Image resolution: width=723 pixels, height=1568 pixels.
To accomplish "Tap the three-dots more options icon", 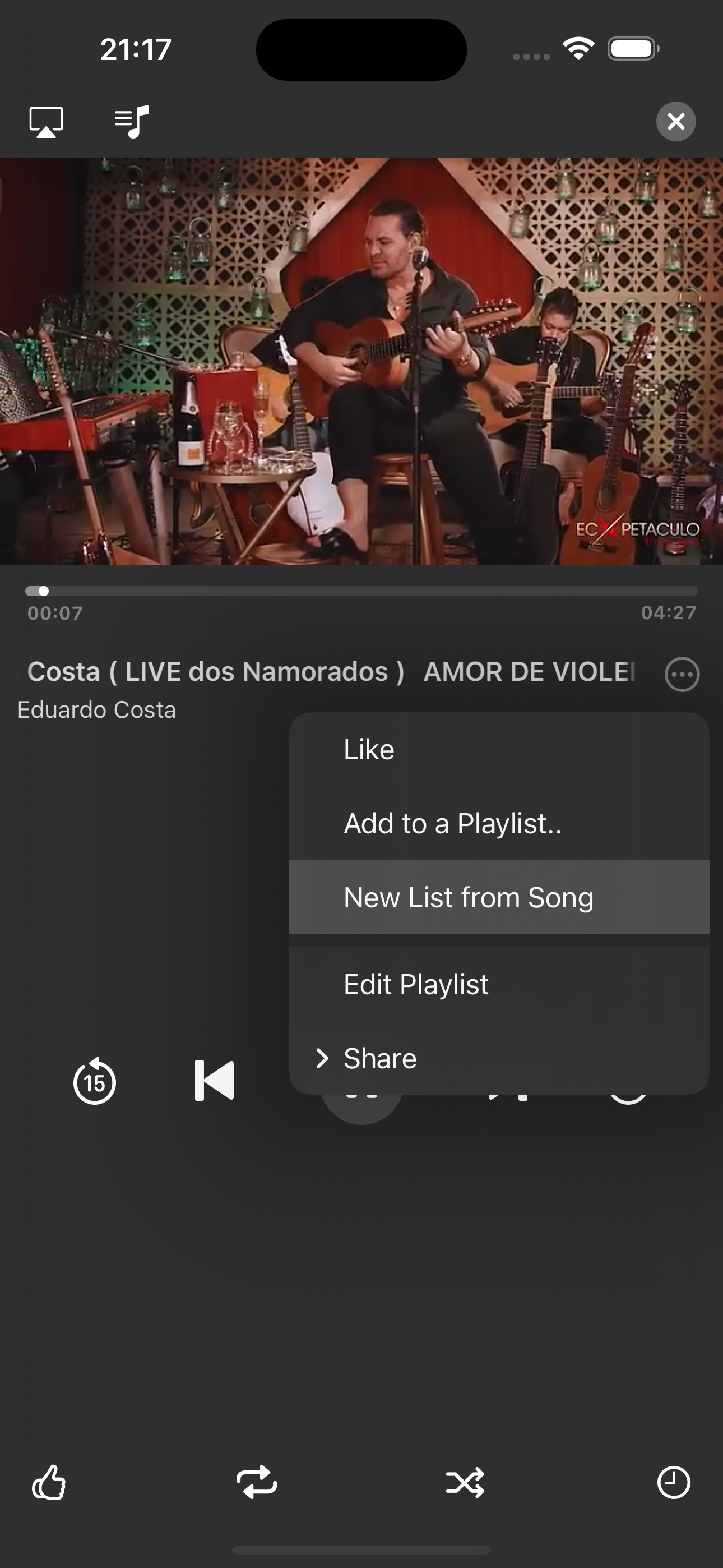I will [682, 674].
